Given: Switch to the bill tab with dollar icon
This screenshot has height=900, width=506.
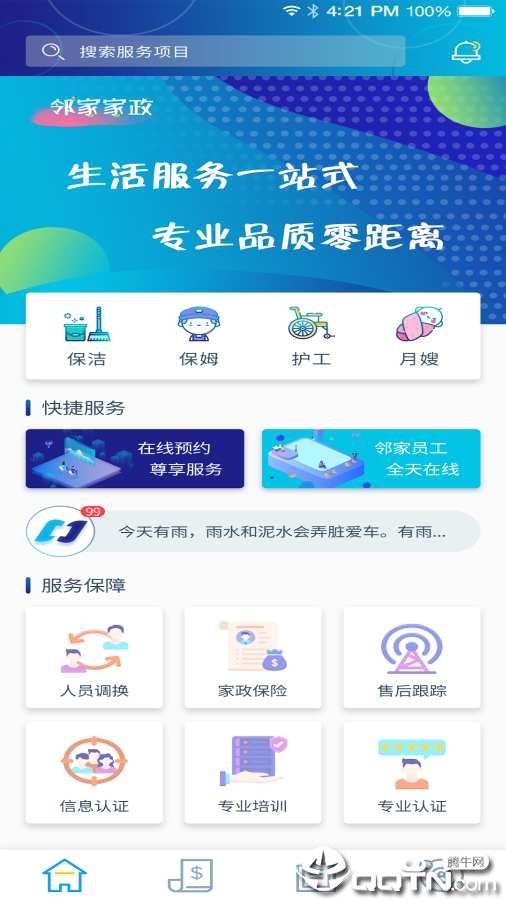Looking at the screenshot, I should (190, 875).
